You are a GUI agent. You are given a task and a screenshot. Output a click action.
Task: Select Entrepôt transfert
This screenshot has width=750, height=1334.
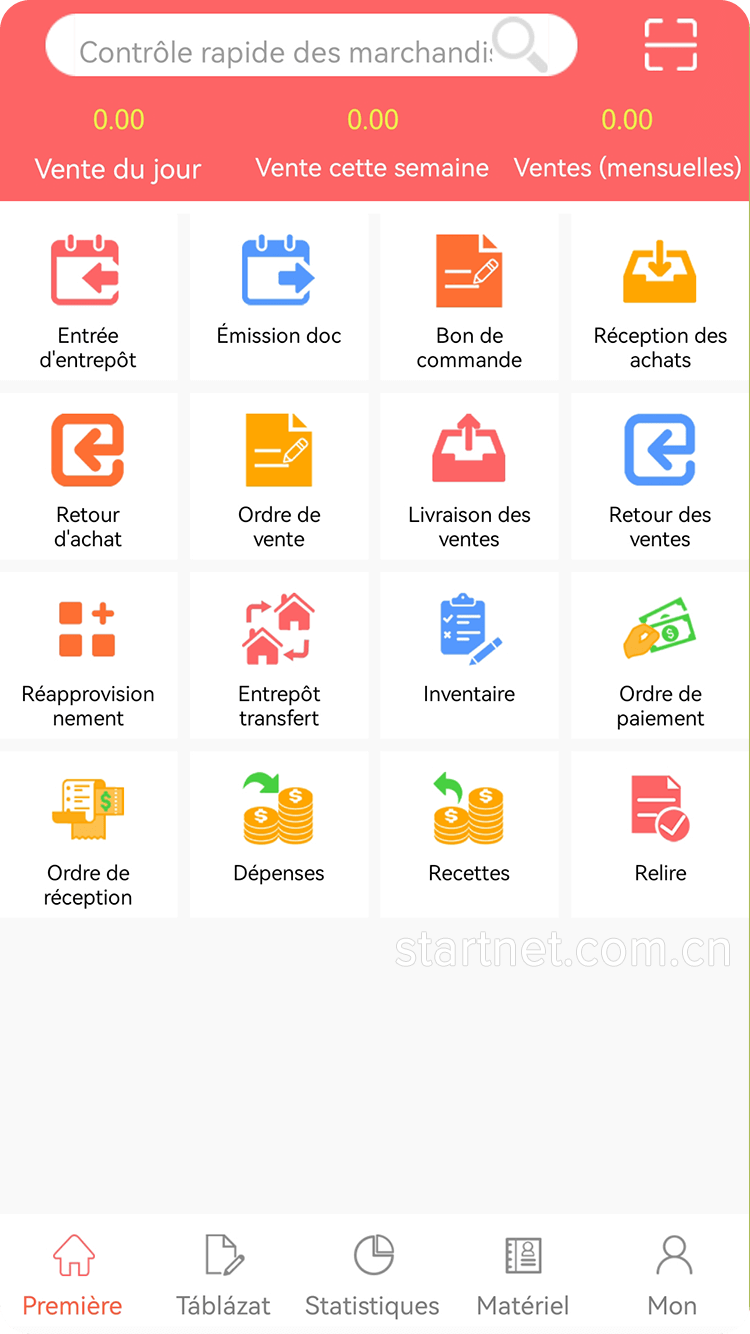click(279, 655)
